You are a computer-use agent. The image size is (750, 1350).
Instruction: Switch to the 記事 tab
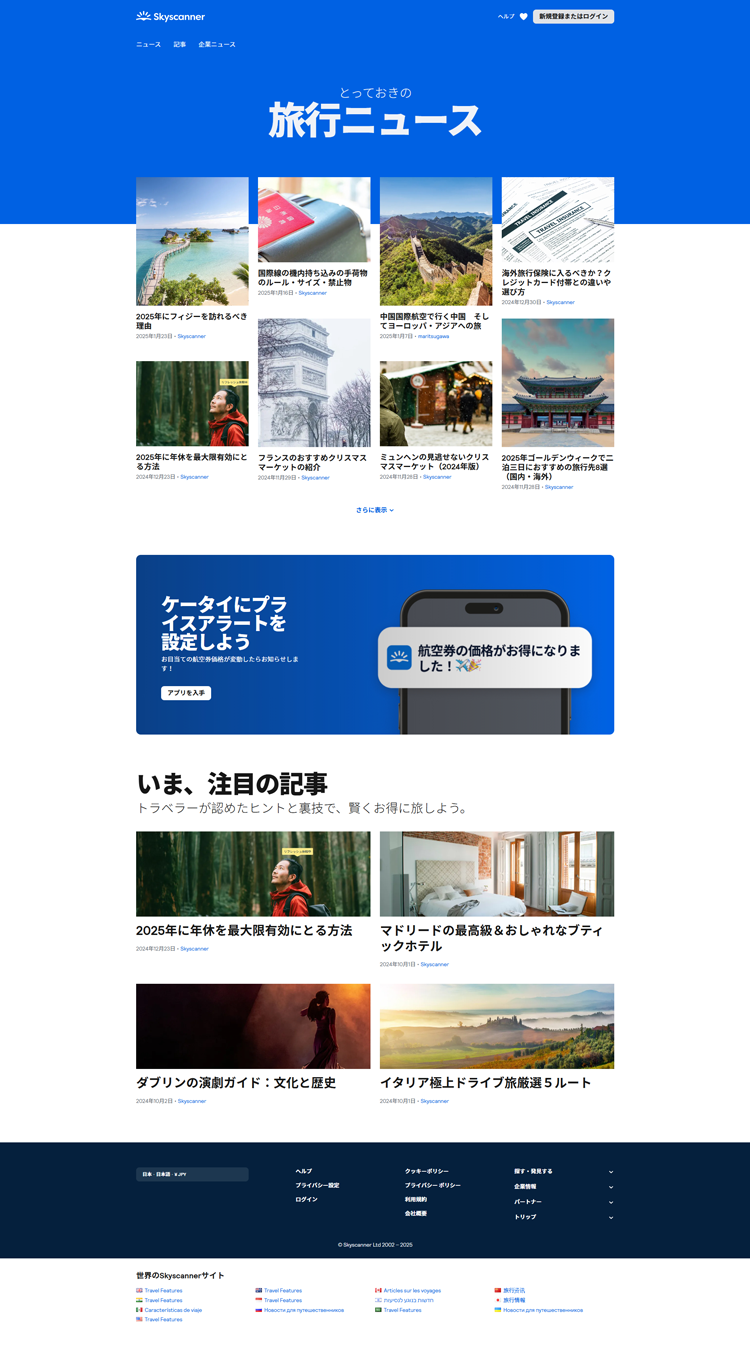(x=180, y=44)
